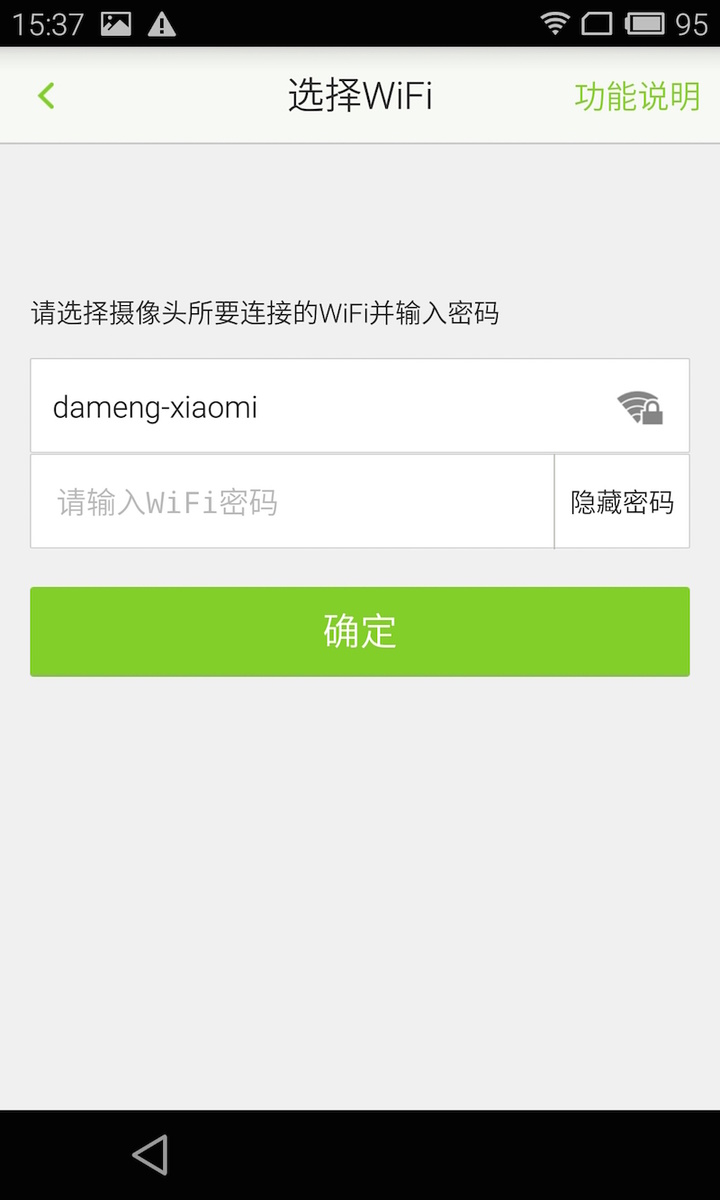The height and width of the screenshot is (1200, 720).
Task: Select the dameng-xiaomi WiFi network field
Action: coord(360,406)
